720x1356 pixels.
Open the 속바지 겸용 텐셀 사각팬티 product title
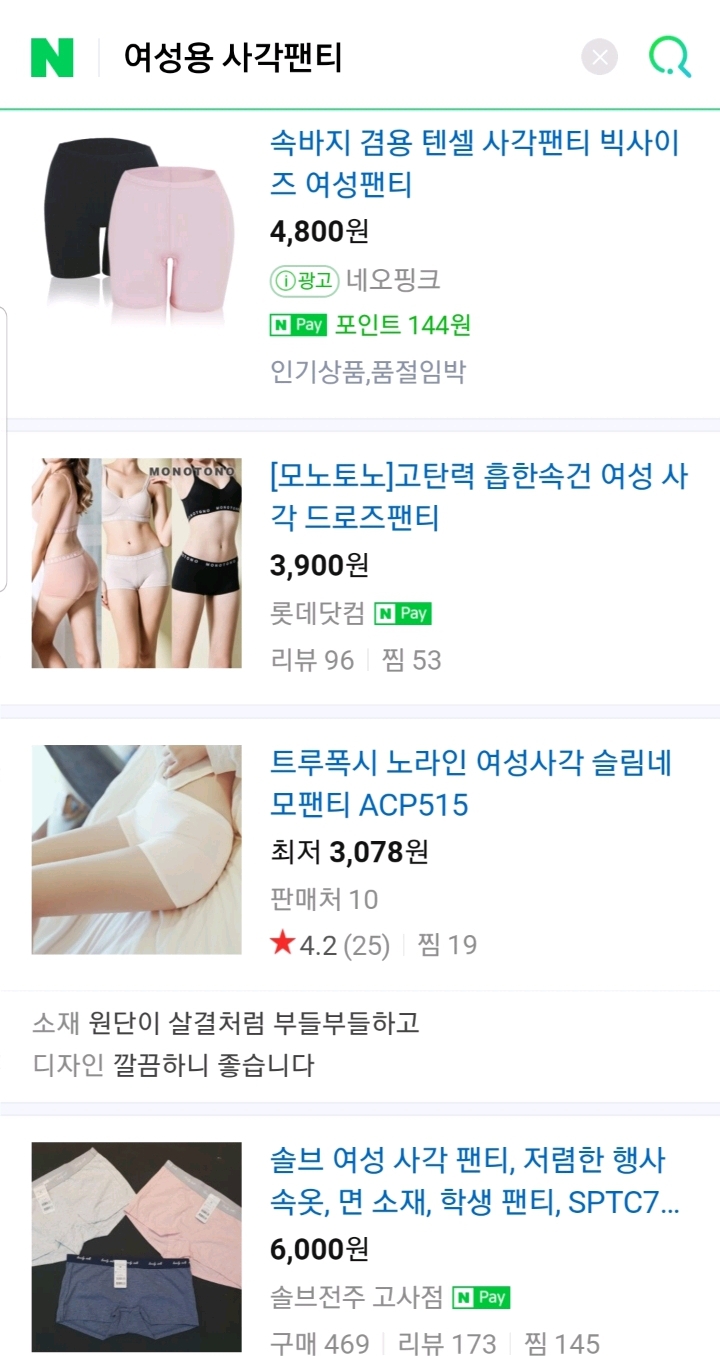coord(475,164)
